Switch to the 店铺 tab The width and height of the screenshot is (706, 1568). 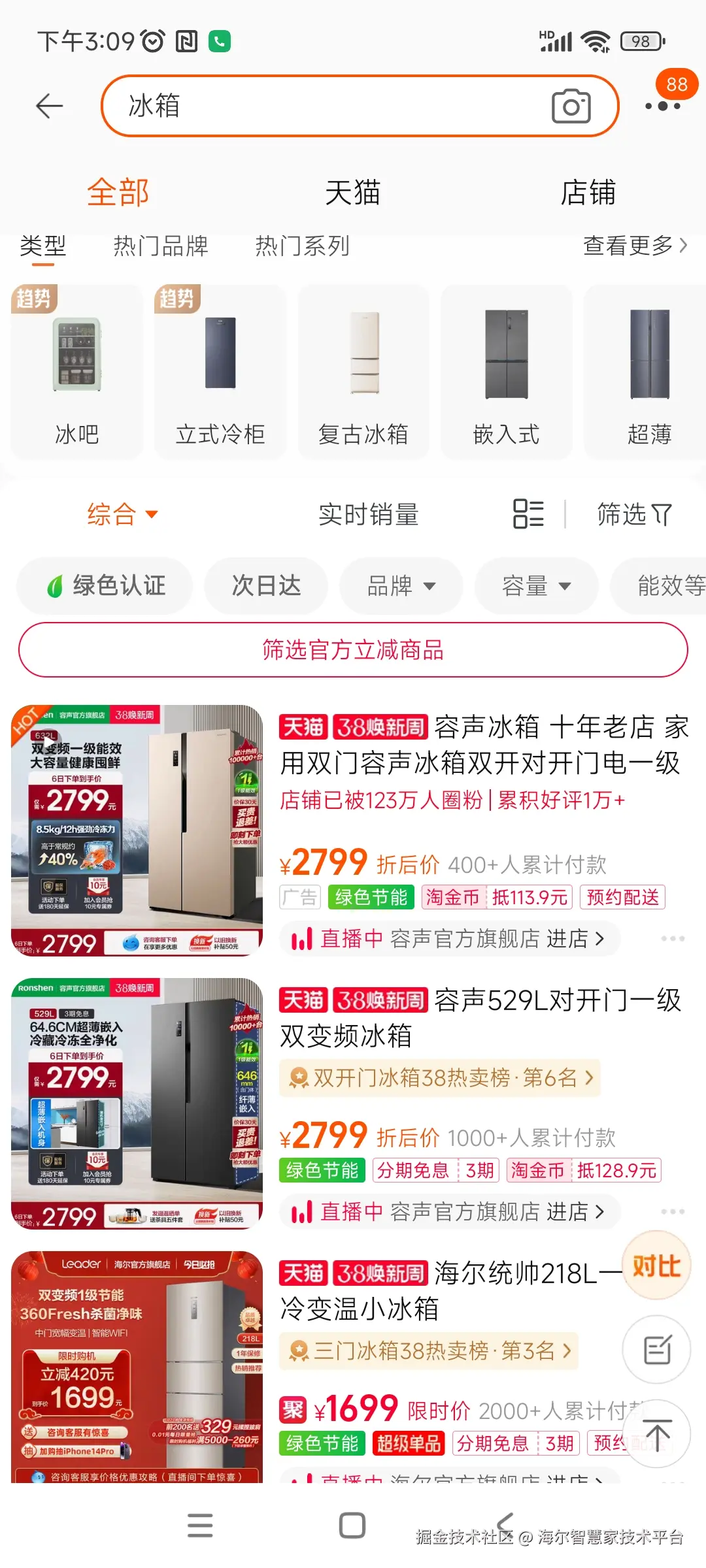(x=588, y=193)
